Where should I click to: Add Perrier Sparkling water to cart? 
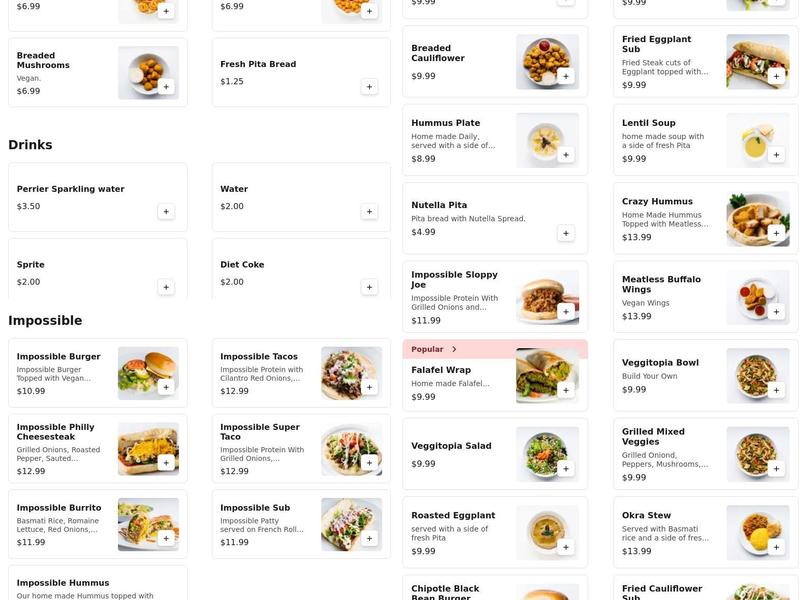[166, 212]
